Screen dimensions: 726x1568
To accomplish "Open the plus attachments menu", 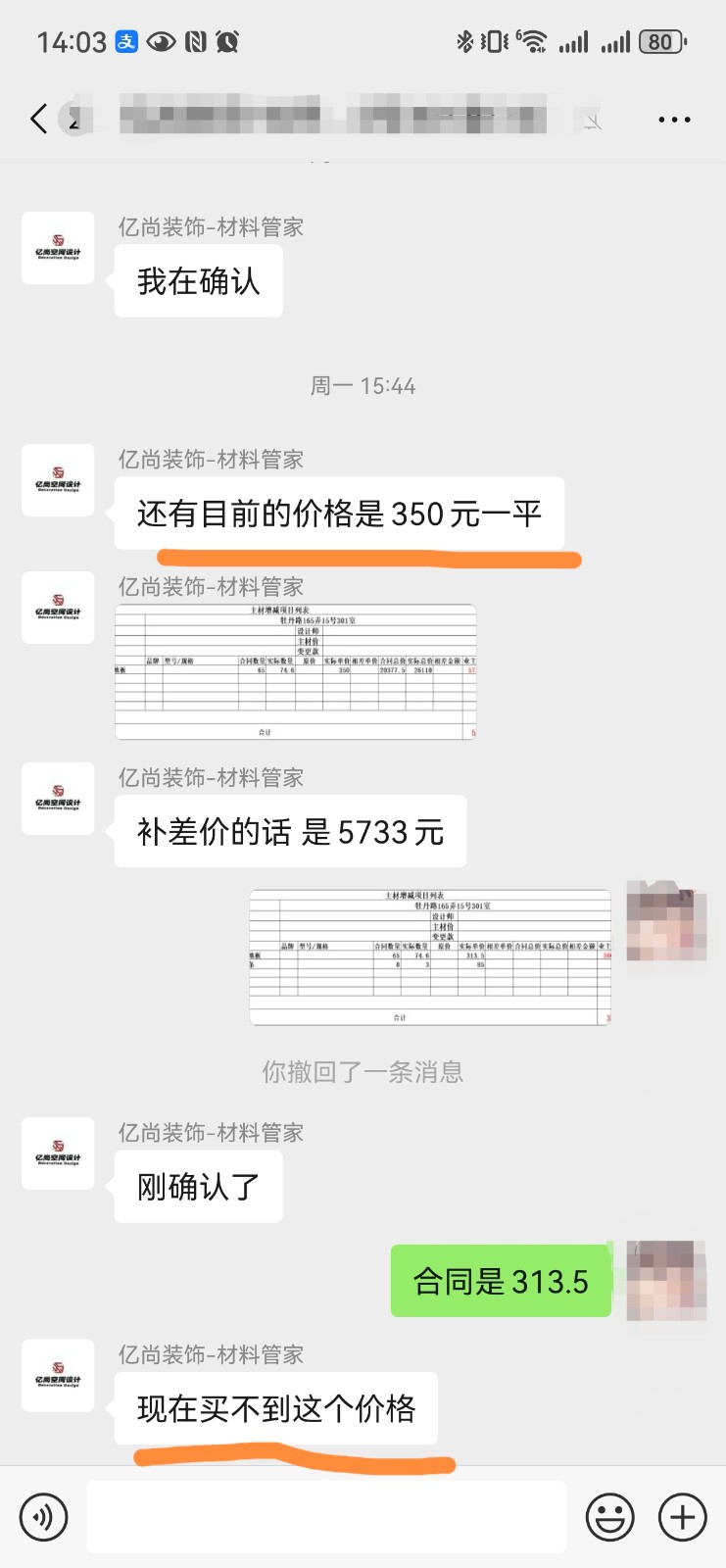I will (682, 1517).
